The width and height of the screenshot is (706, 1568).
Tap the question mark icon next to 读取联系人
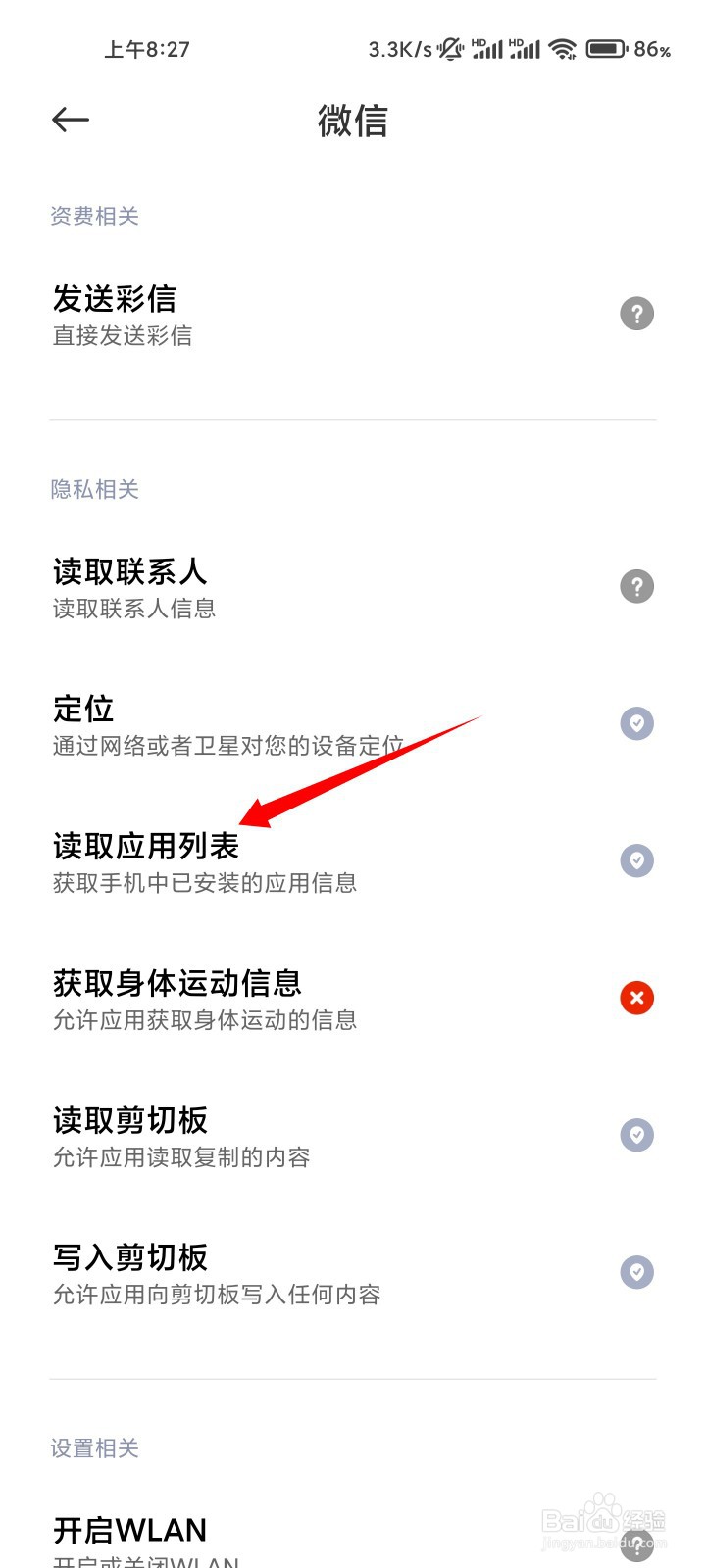click(x=637, y=586)
